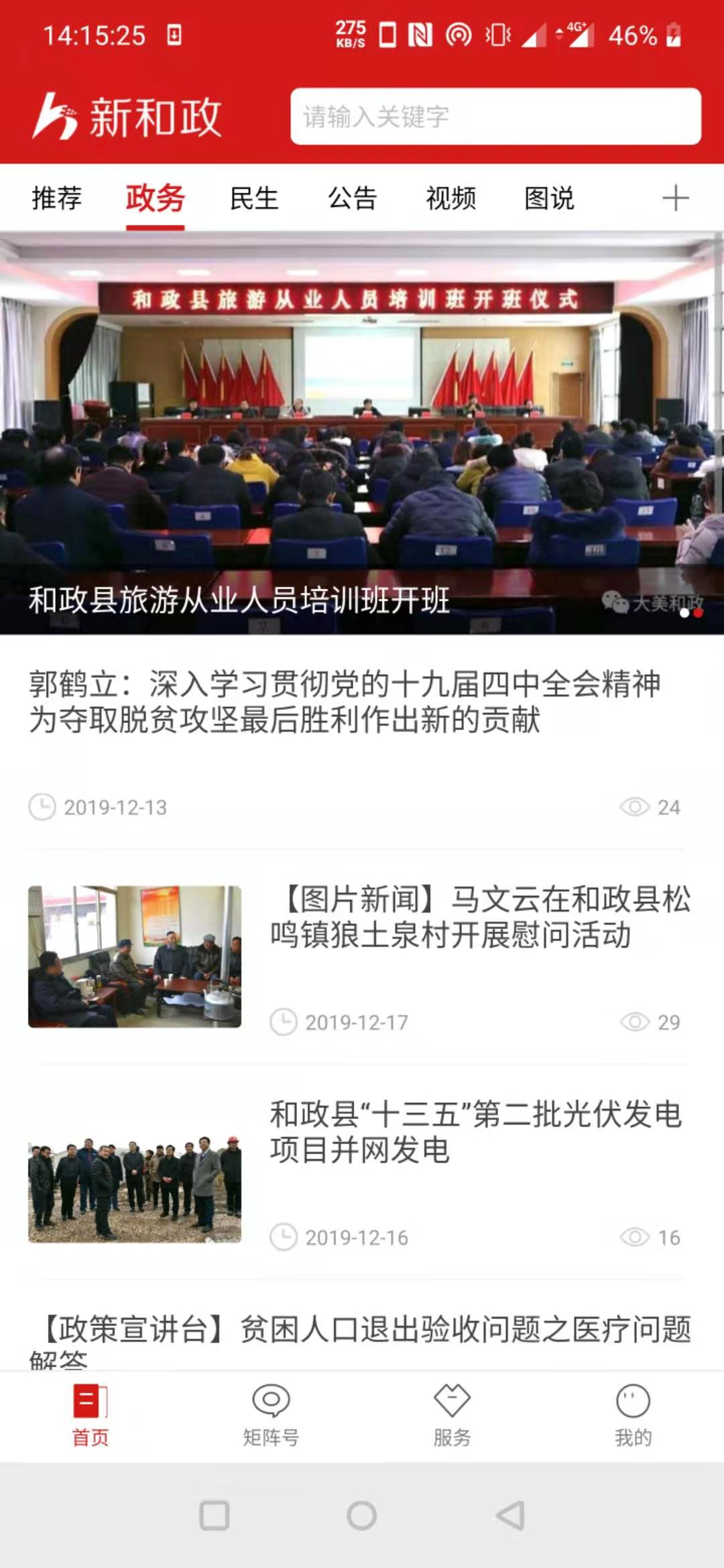Open the 服务 tab
Image resolution: width=724 pixels, height=1568 pixels.
pos(452,1415)
